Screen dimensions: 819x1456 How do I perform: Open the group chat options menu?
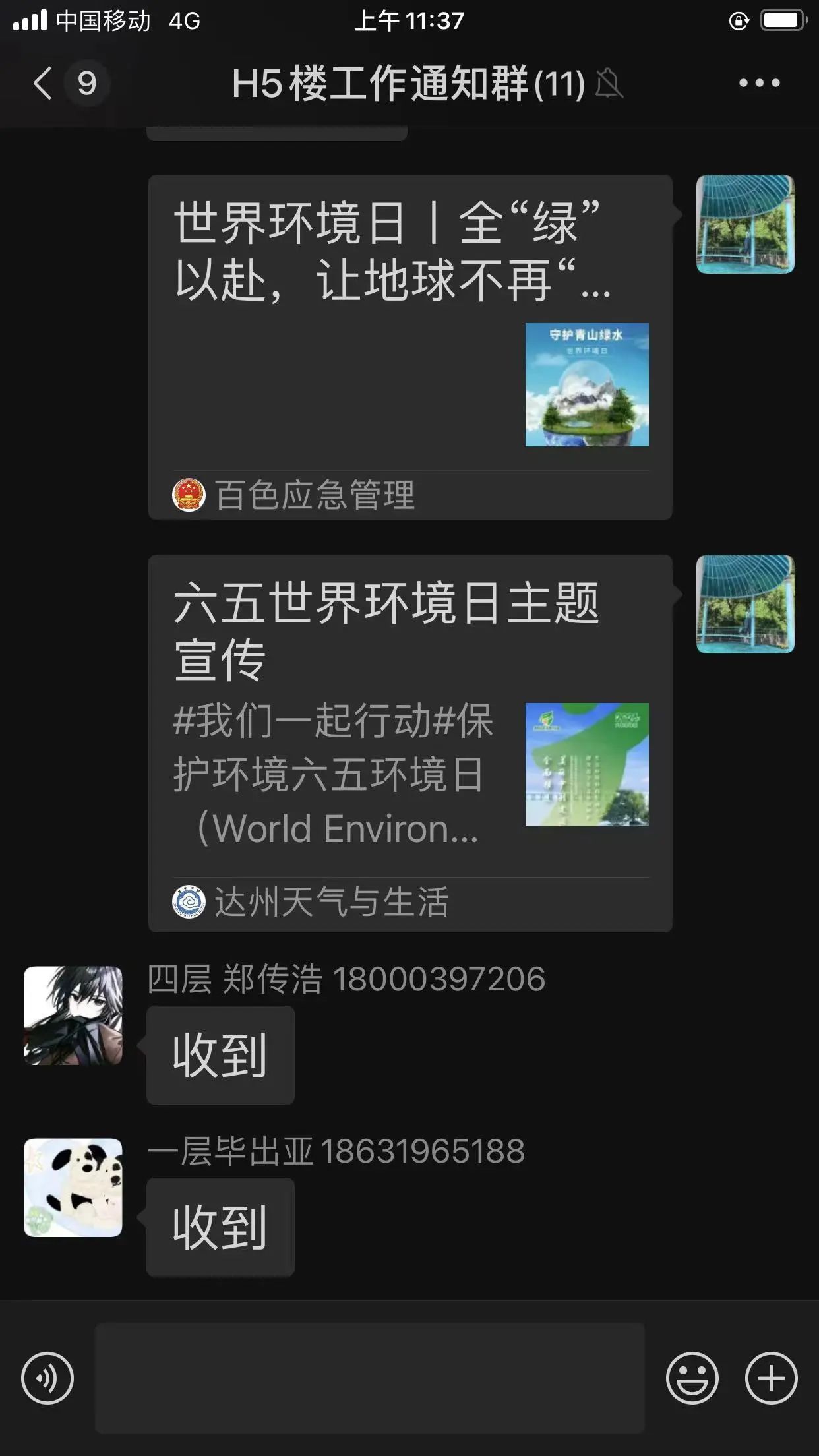click(x=759, y=83)
